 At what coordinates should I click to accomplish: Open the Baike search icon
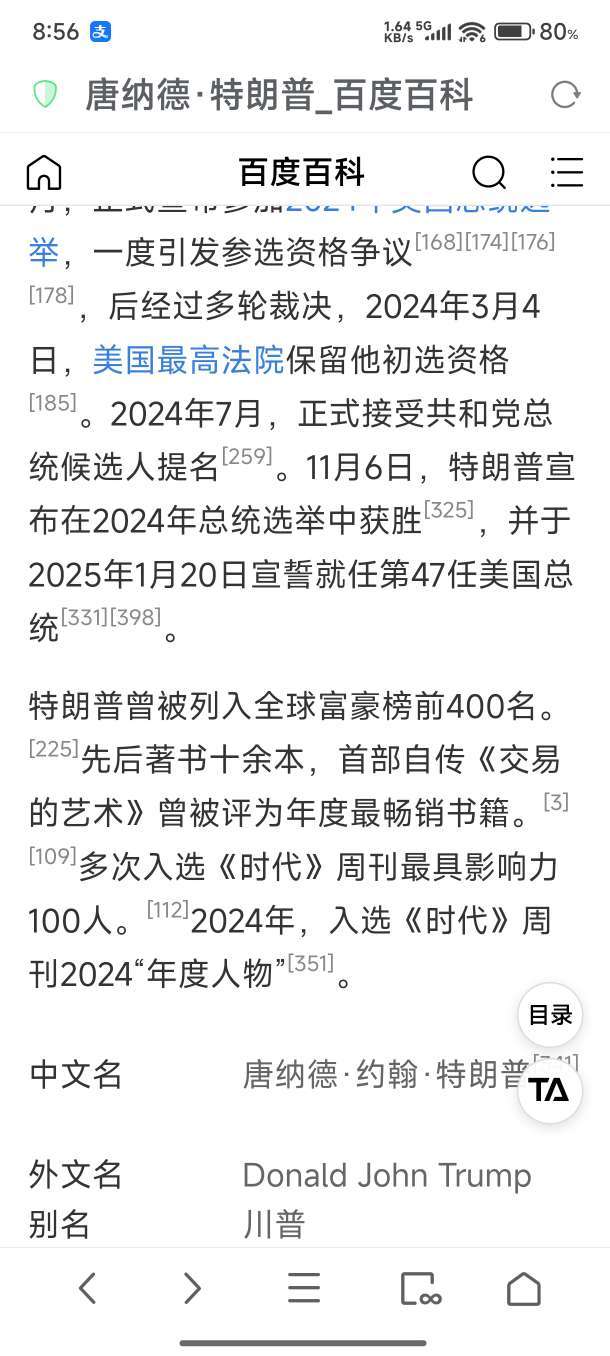click(488, 173)
